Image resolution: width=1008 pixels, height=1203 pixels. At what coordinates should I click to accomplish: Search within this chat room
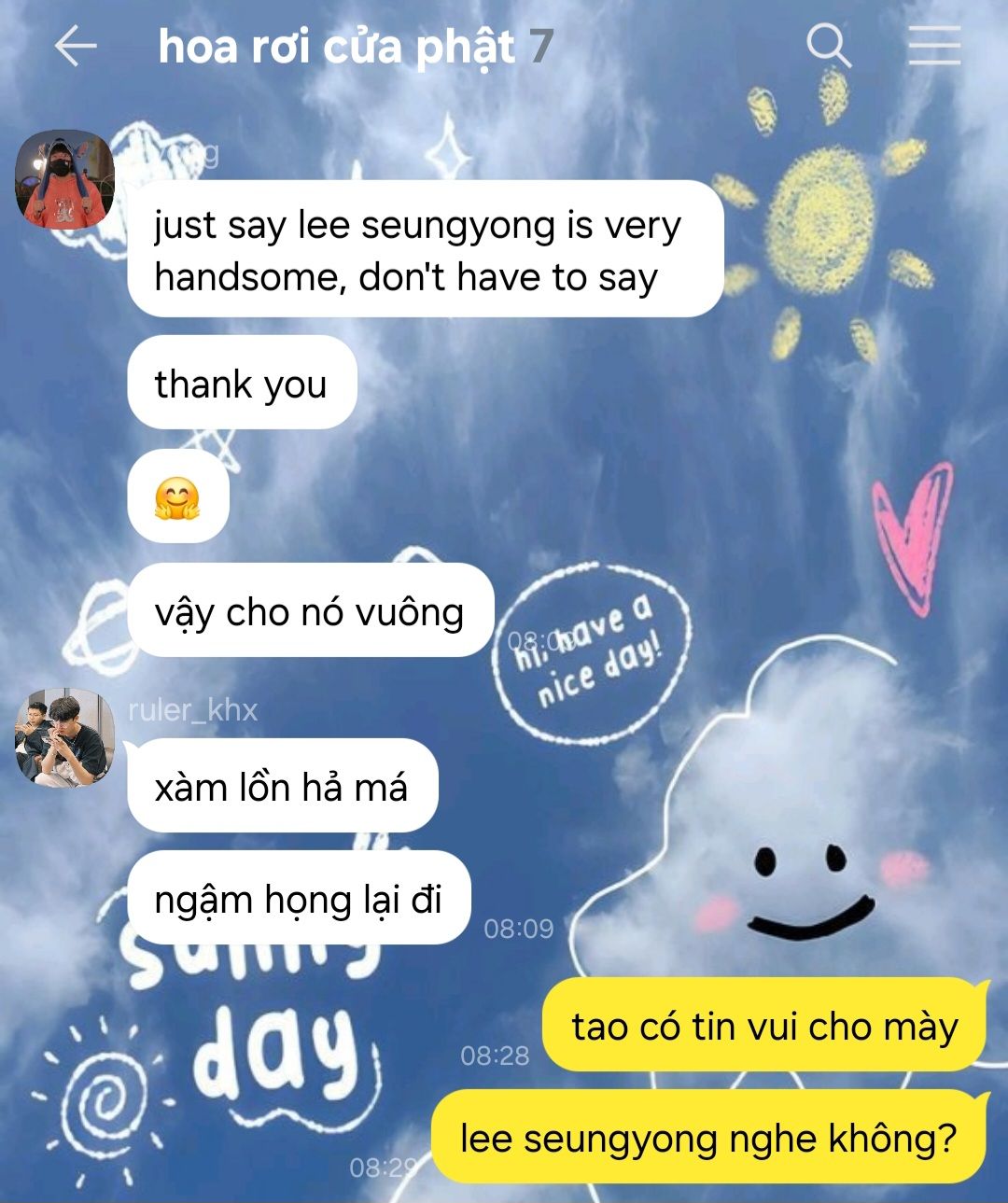[828, 46]
